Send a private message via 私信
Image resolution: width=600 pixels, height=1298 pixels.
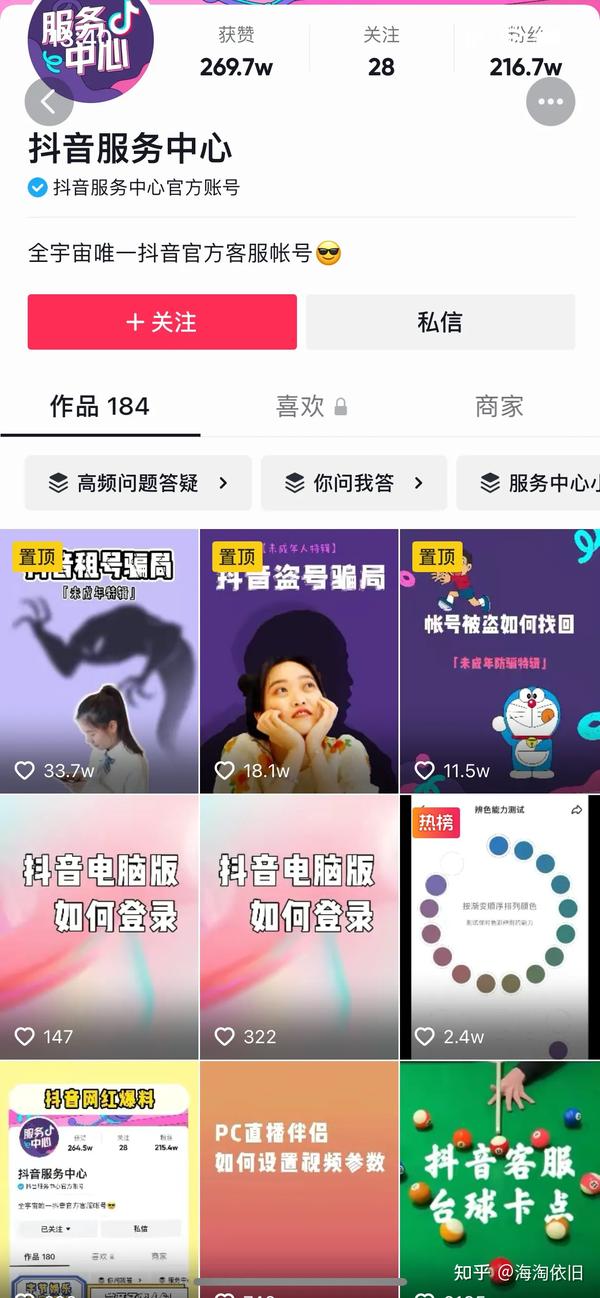pos(440,322)
